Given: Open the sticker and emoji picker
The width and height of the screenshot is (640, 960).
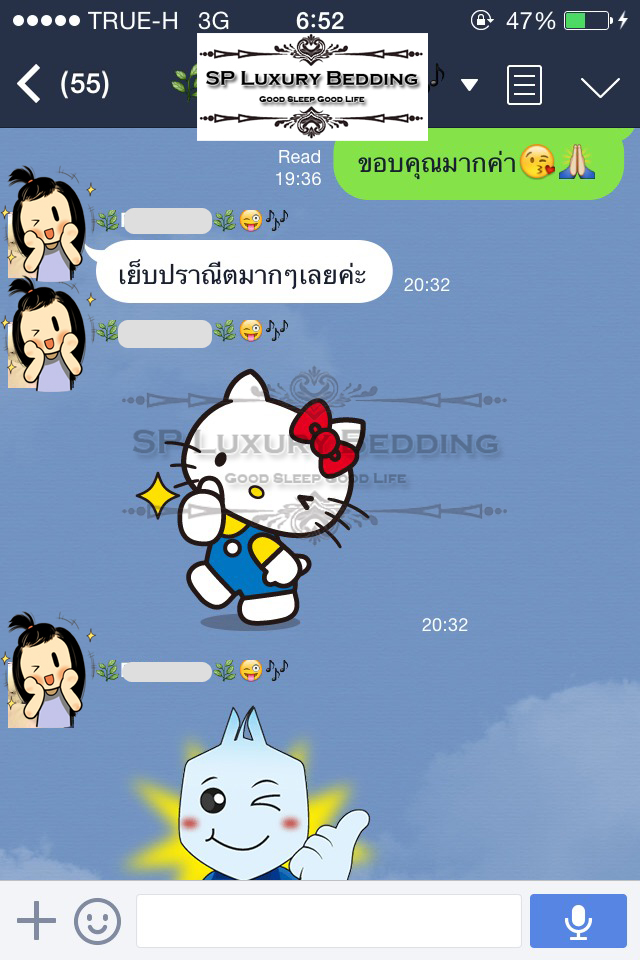Looking at the screenshot, I should (x=97, y=920).
